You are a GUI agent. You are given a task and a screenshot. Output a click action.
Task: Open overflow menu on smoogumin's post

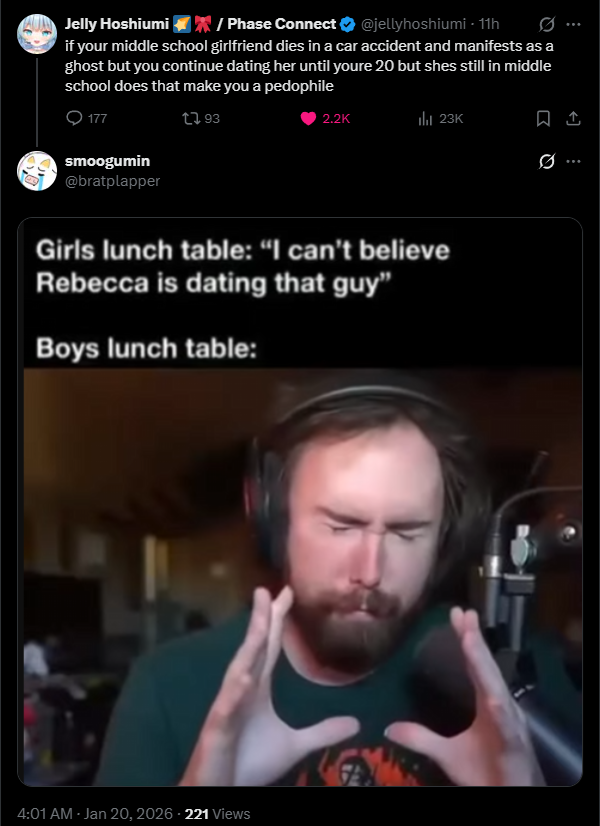[x=573, y=161]
